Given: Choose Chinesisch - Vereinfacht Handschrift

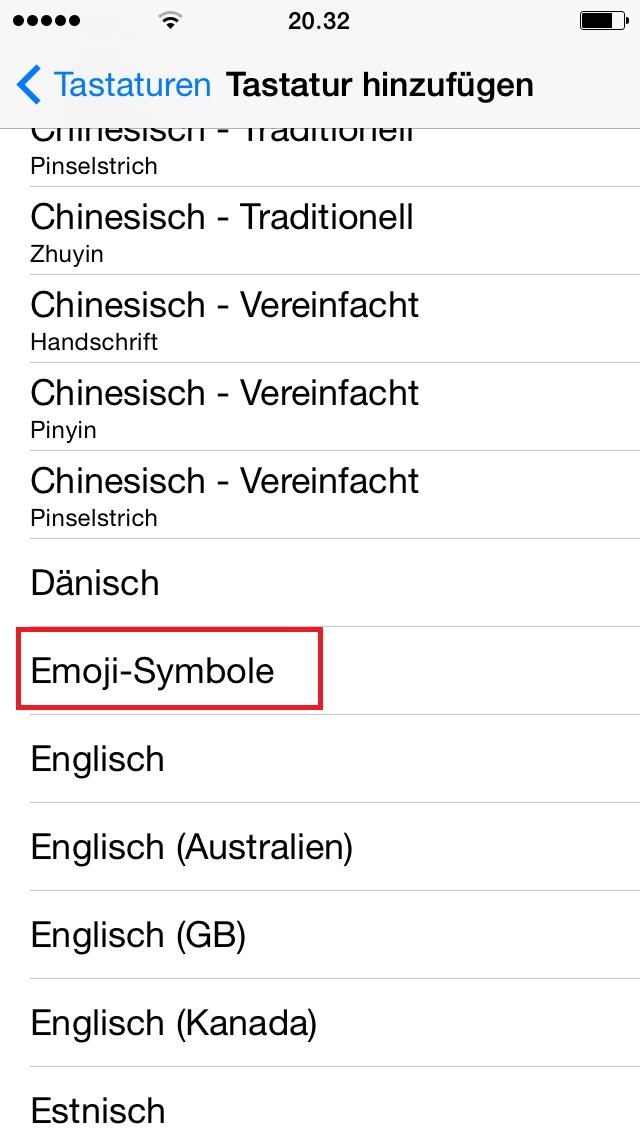Looking at the screenshot, I should tap(320, 319).
